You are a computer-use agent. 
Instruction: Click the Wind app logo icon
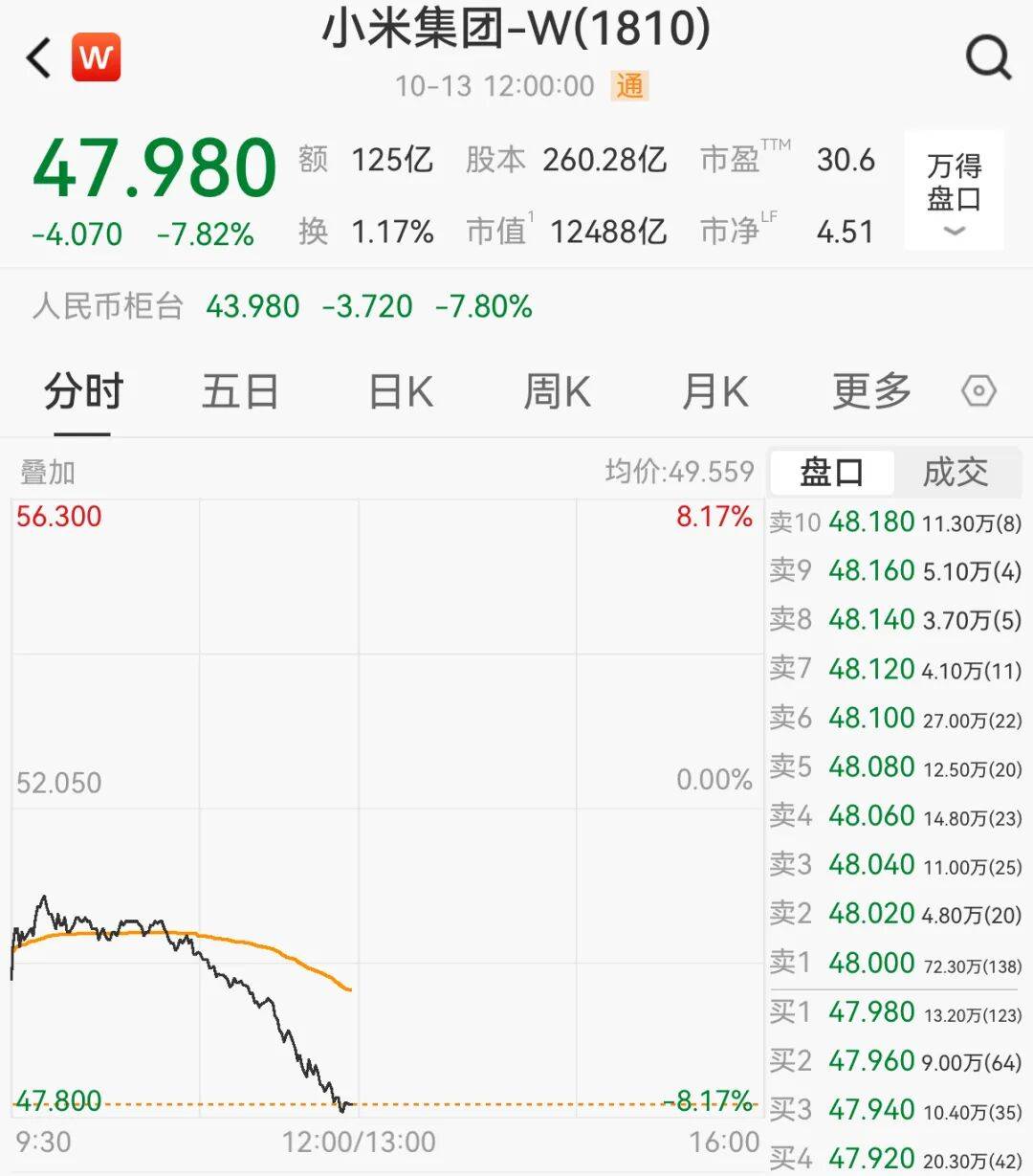click(x=95, y=55)
